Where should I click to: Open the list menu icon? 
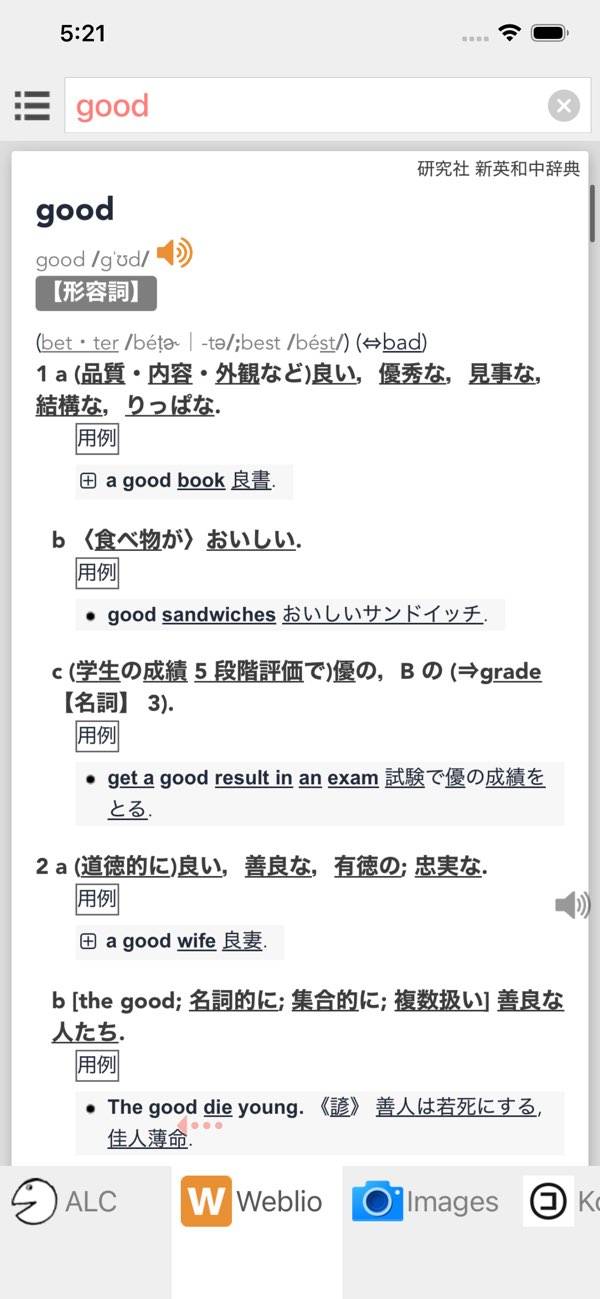[32, 105]
